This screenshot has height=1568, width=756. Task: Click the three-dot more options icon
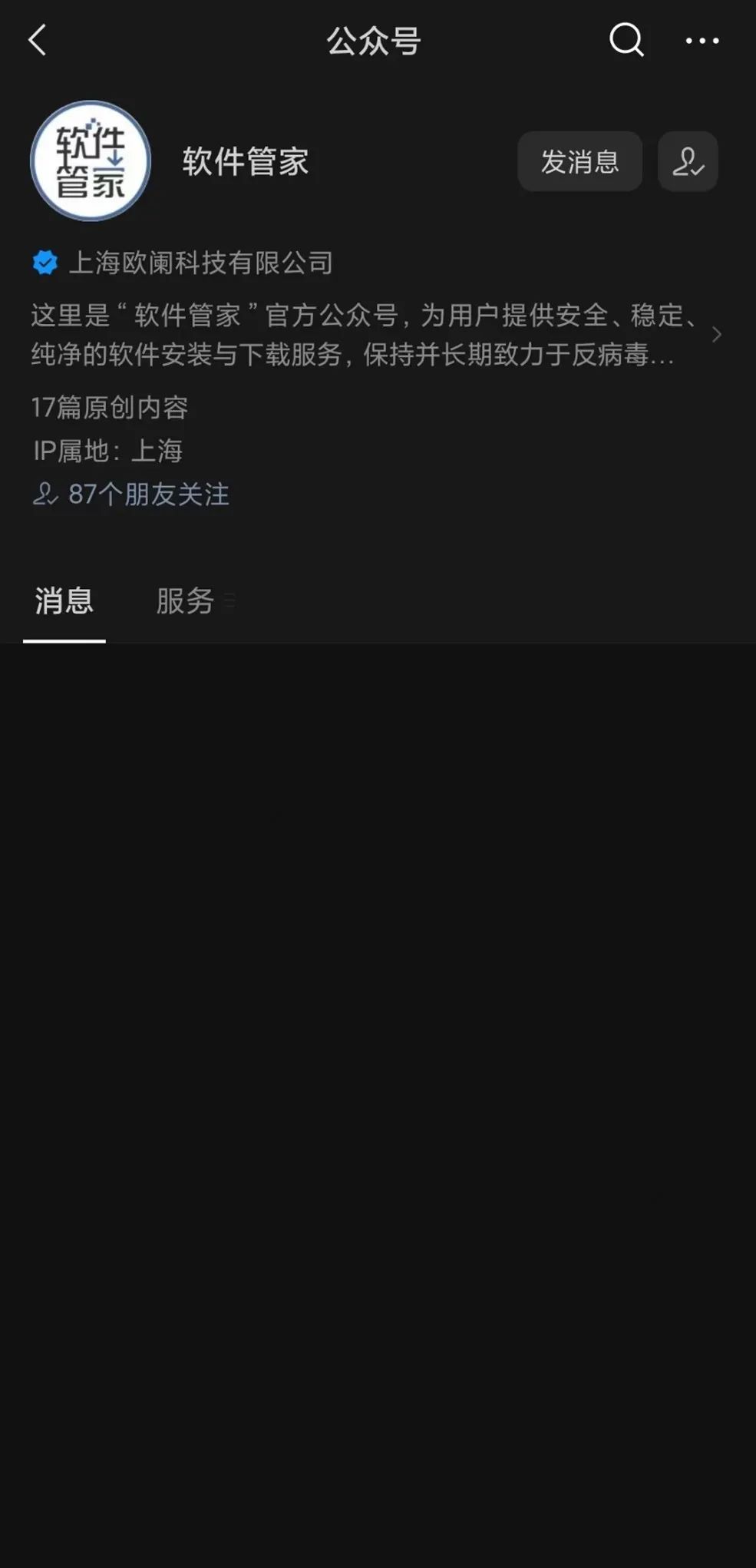(702, 41)
